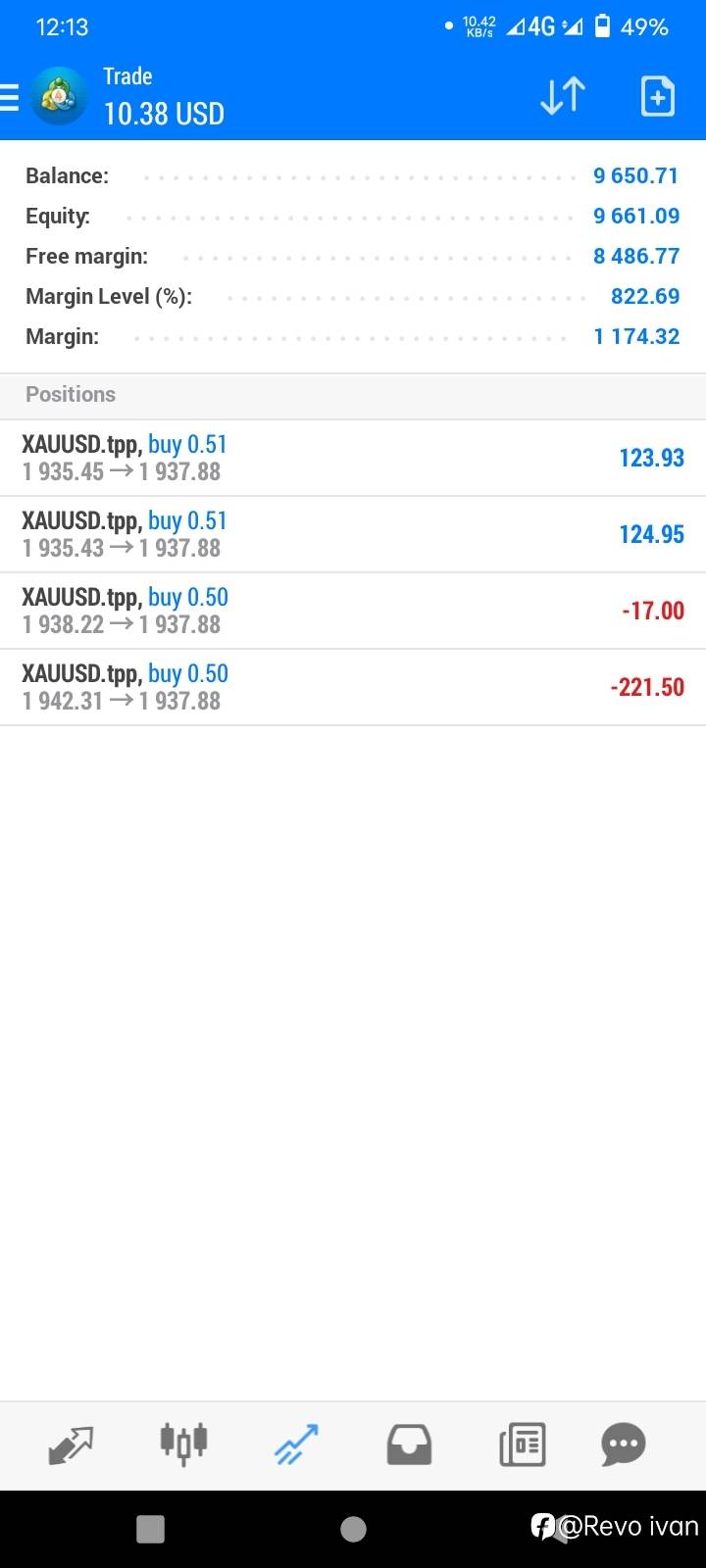Select the Trade tab
706x1568 pixels.
(296, 1445)
